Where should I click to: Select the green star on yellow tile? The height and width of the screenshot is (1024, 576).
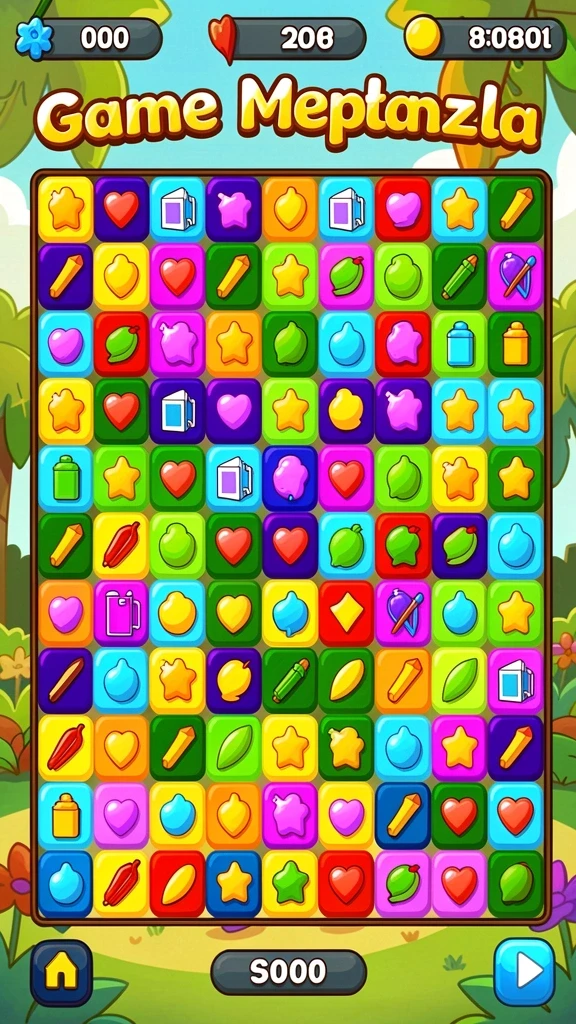tap(290, 883)
